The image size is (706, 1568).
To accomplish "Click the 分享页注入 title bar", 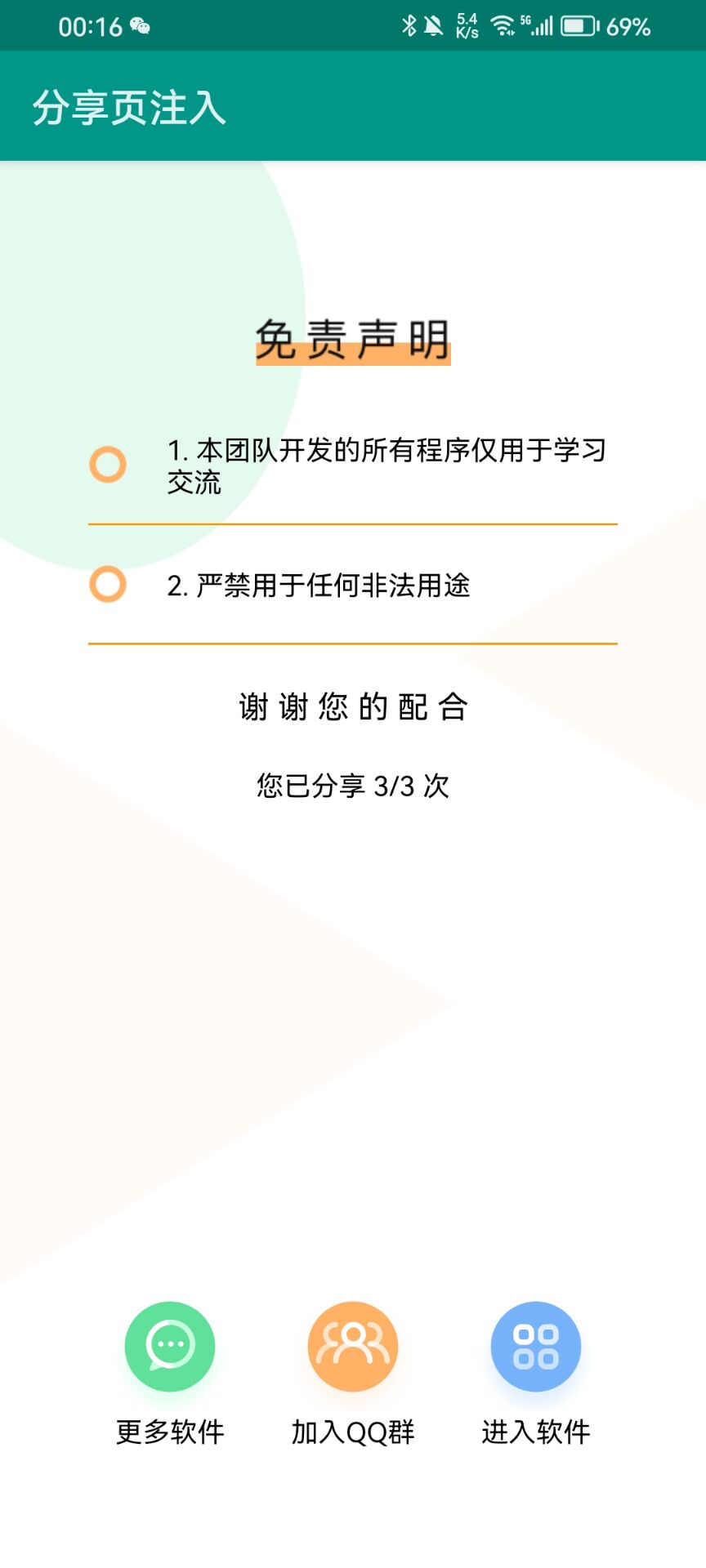I will pyautogui.click(x=128, y=106).
